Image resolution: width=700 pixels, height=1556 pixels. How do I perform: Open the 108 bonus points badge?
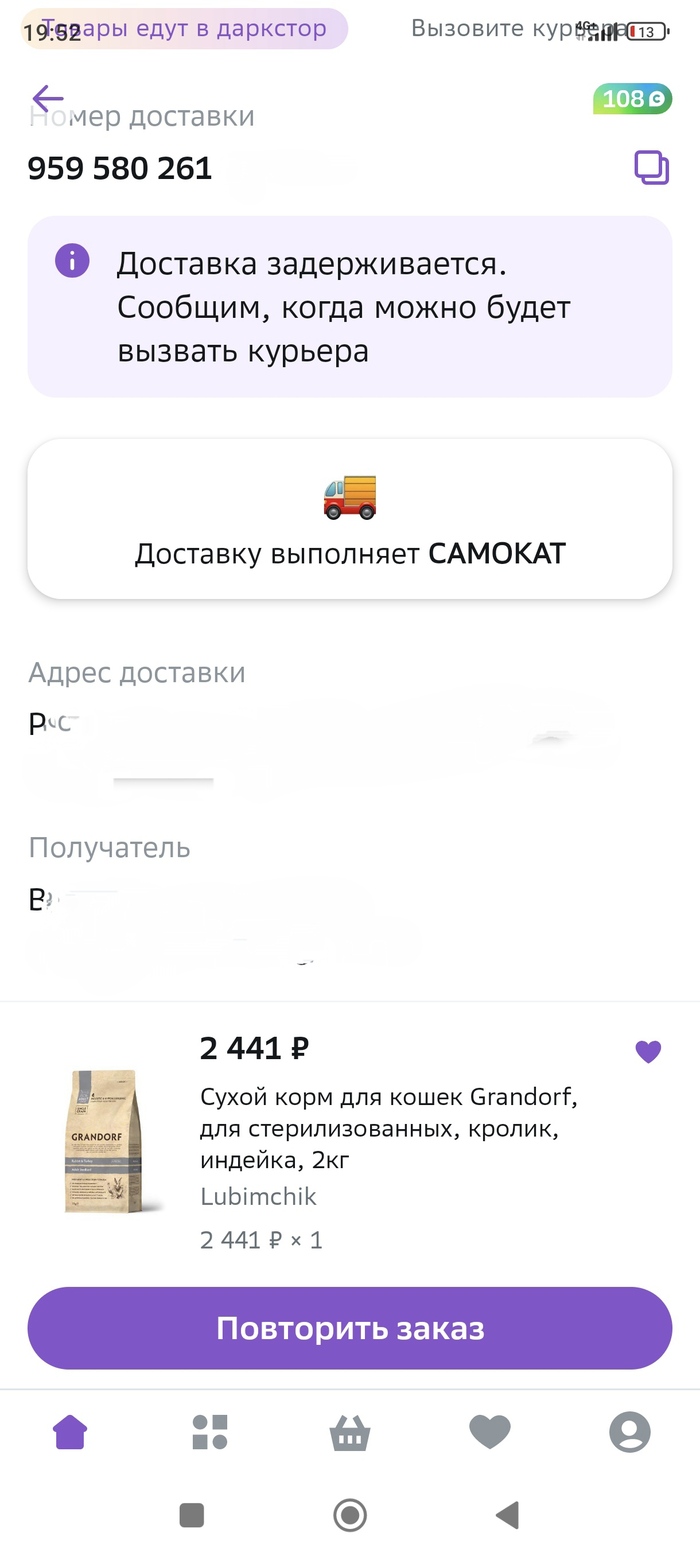coord(632,99)
